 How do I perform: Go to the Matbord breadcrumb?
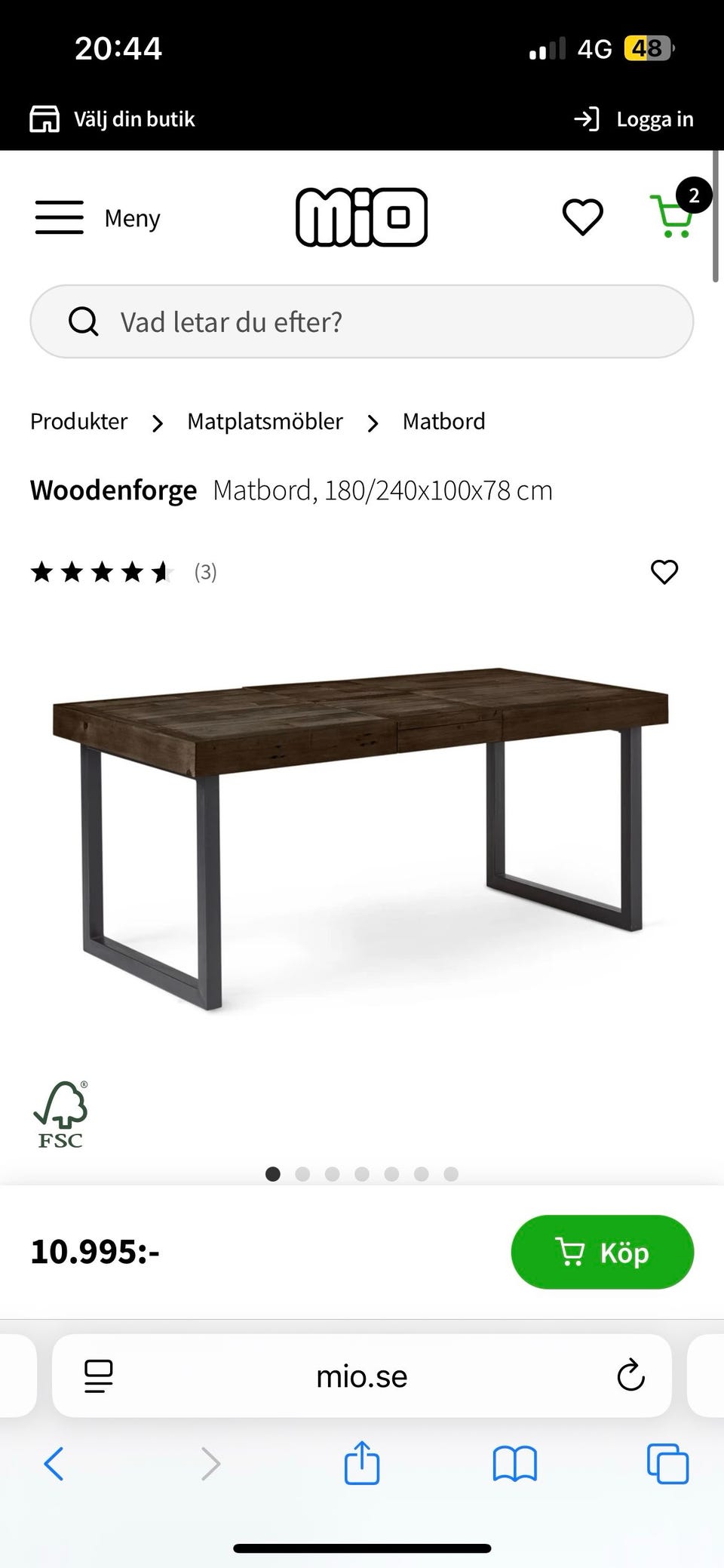443,421
